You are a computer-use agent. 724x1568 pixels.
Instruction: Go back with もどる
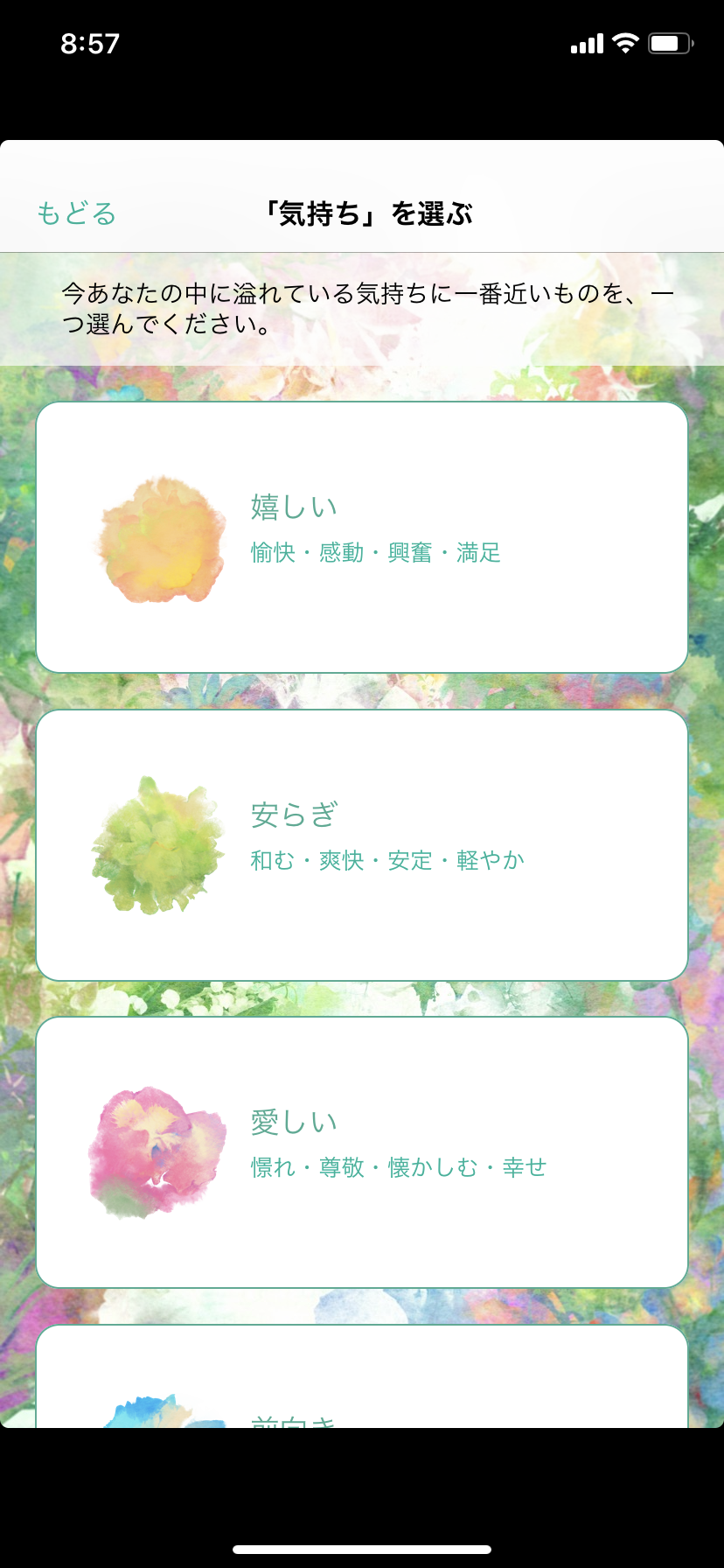click(76, 213)
